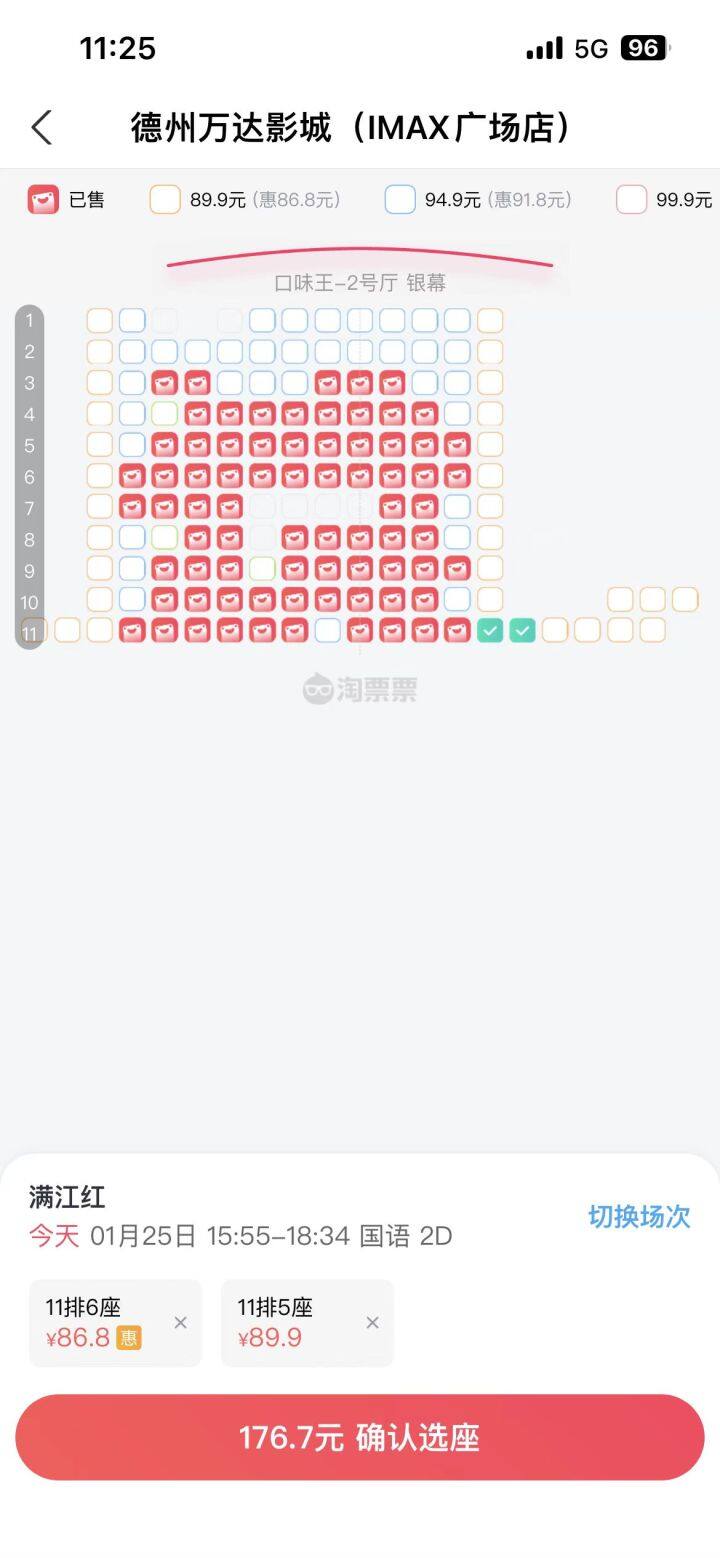This screenshot has height=1558, width=720.
Task: Remove the selected seat 11排6座
Action: click(180, 1323)
